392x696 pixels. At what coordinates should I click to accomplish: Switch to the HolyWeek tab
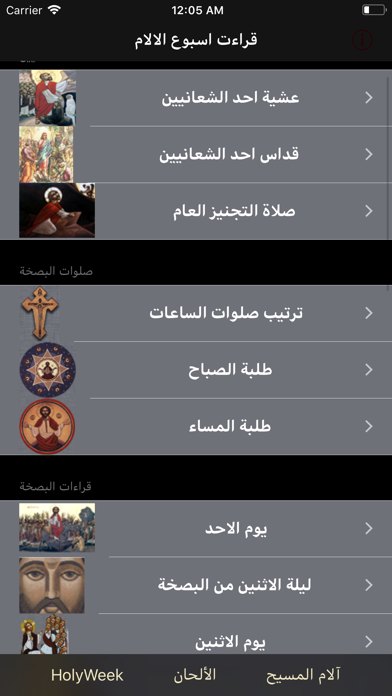[x=87, y=676]
